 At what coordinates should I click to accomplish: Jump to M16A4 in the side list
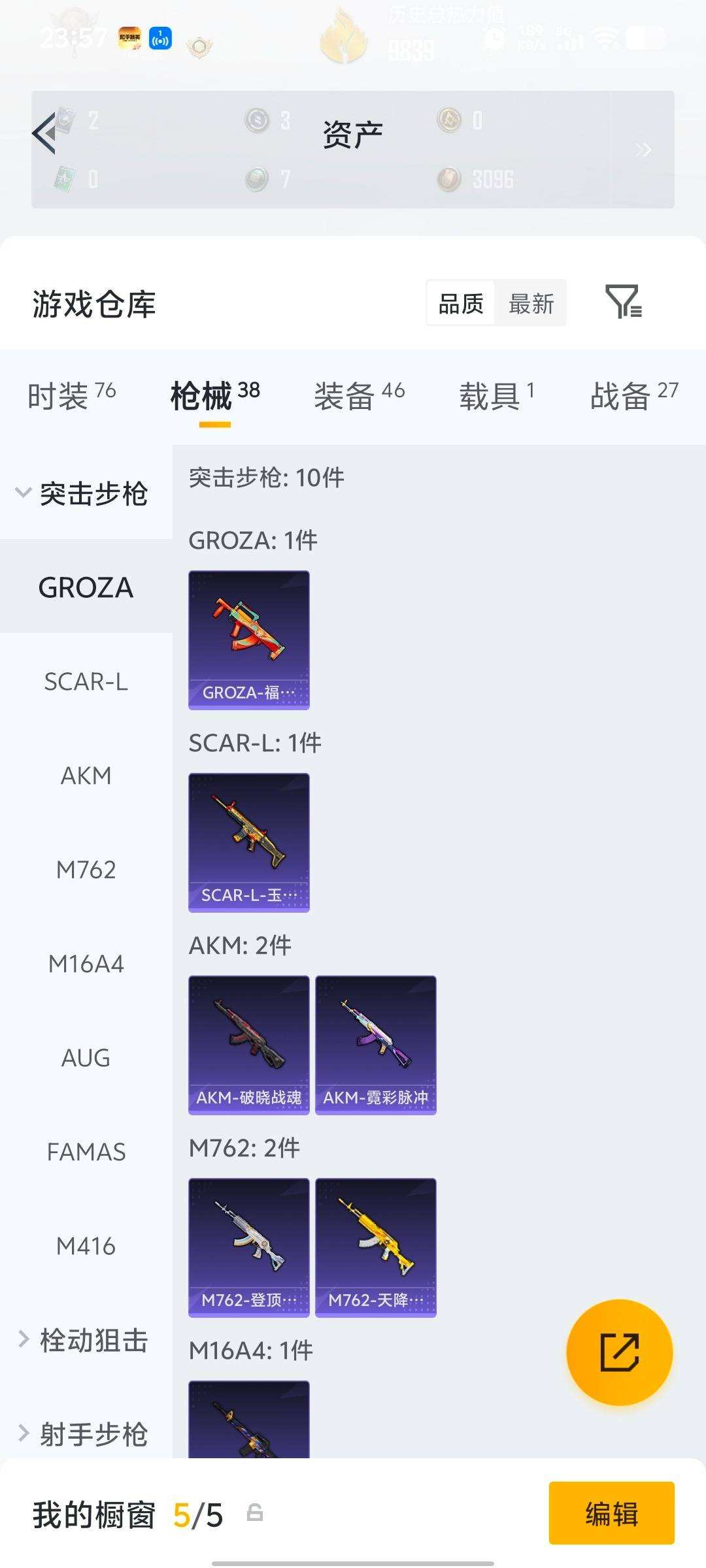[x=86, y=964]
